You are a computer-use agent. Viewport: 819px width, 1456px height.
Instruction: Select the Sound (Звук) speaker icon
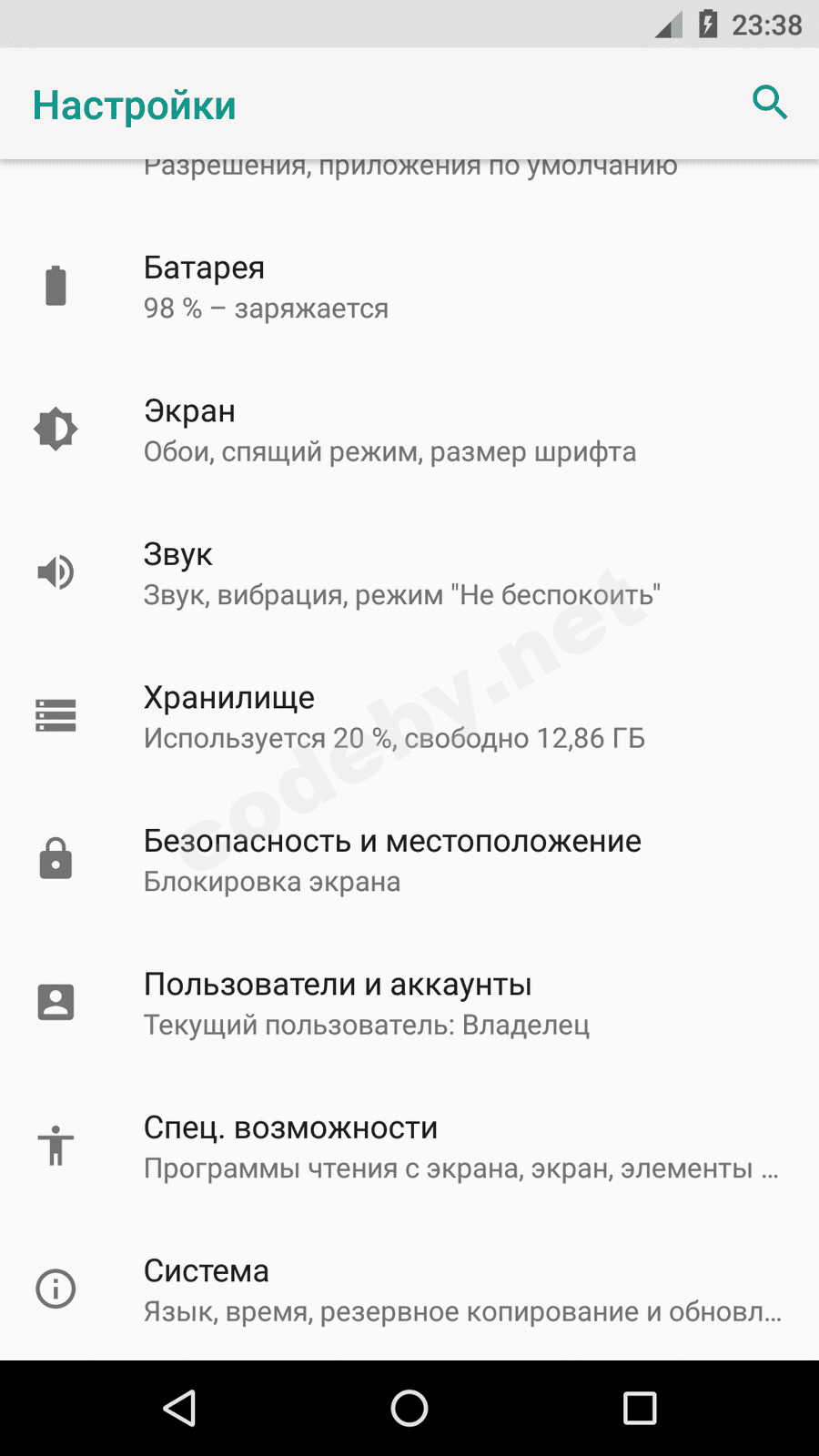click(56, 571)
